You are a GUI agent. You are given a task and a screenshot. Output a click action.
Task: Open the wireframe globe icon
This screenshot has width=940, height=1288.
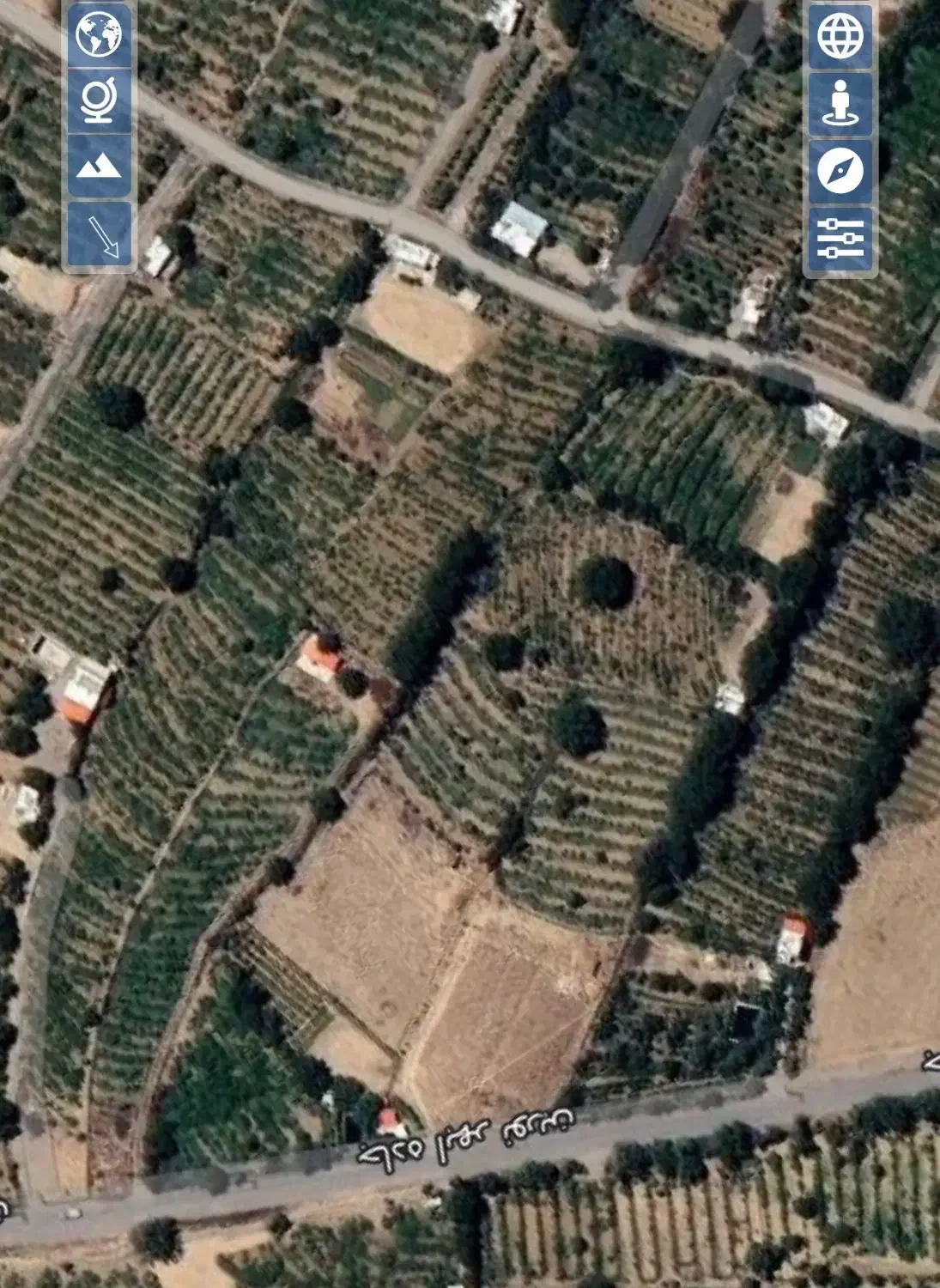click(840, 36)
